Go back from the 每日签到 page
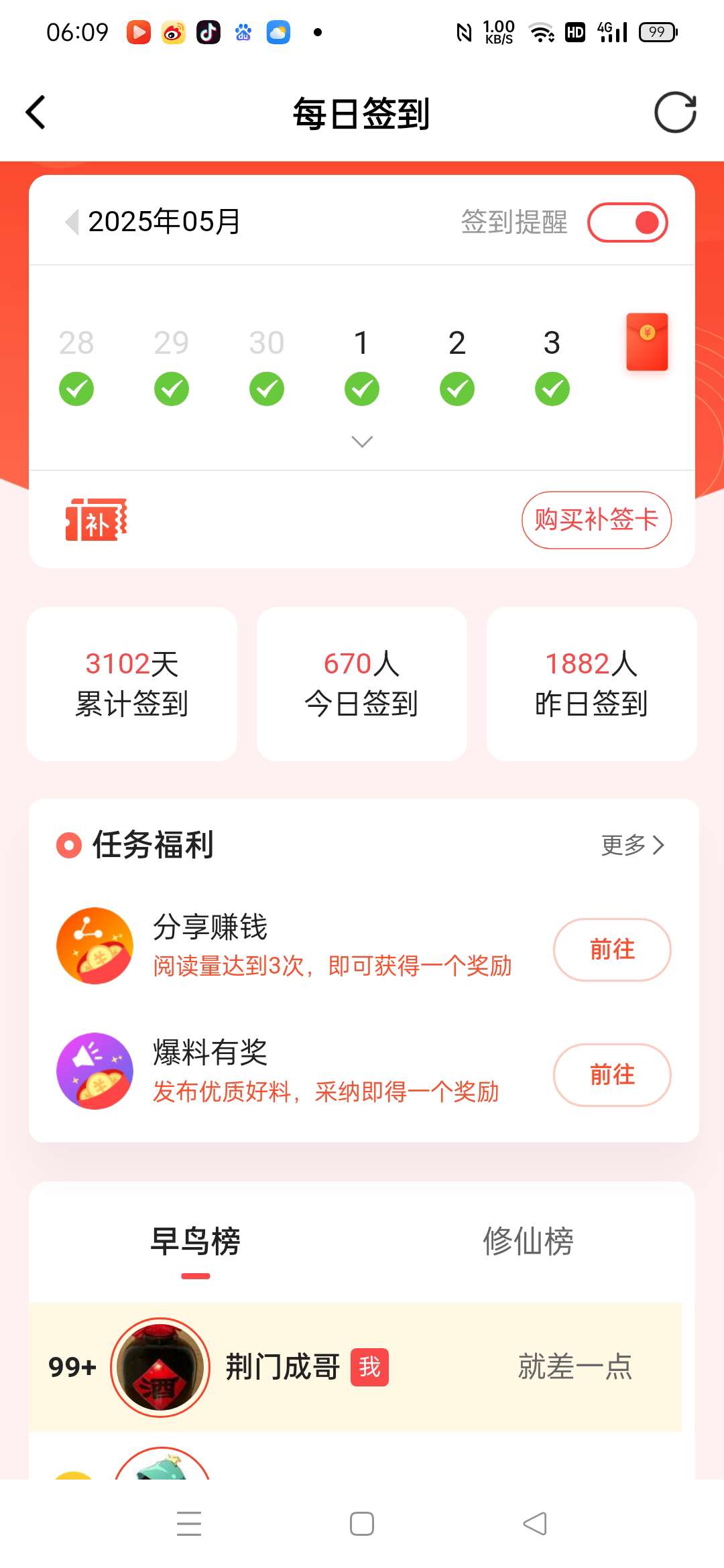 point(36,113)
